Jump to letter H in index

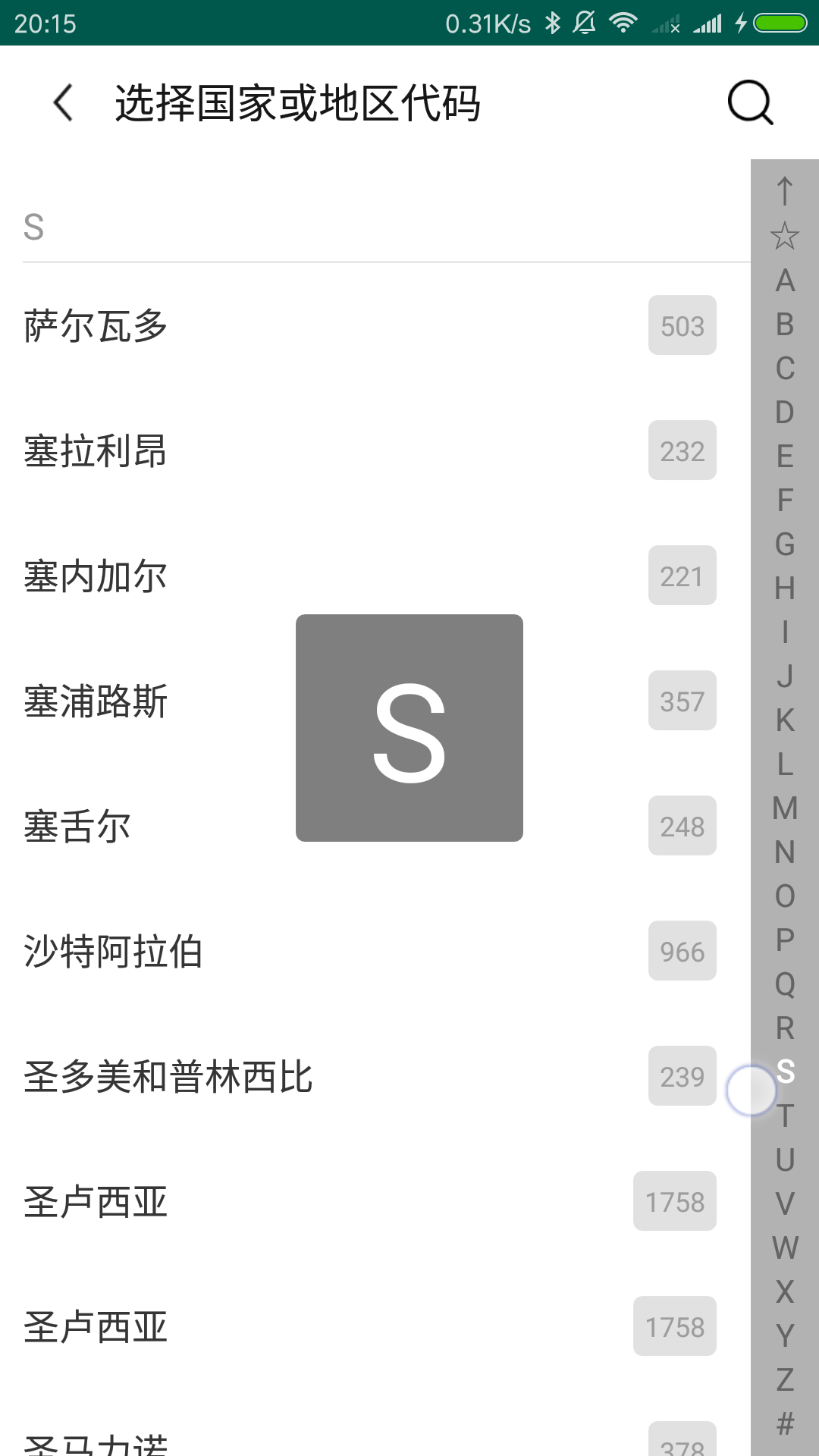click(785, 588)
